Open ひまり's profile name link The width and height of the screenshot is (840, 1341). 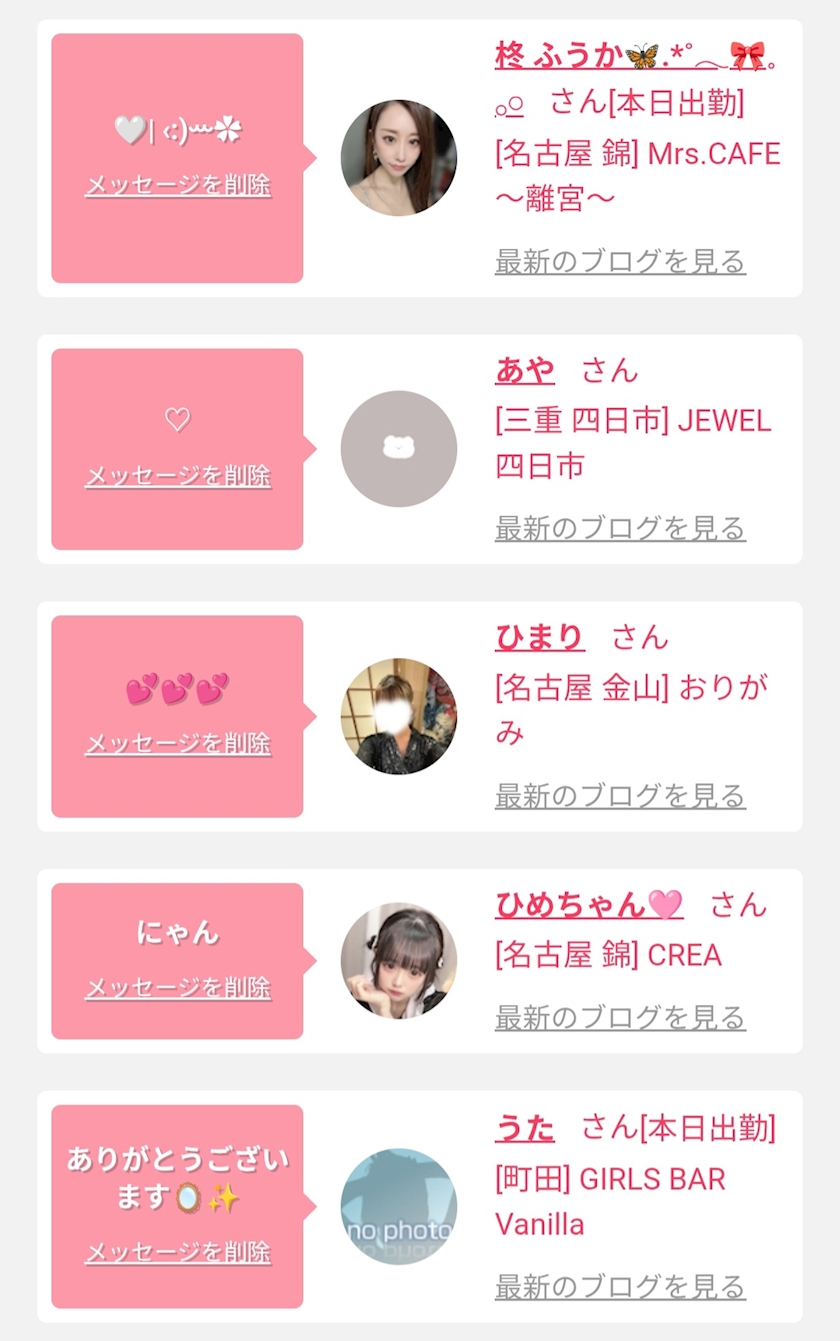[540, 637]
